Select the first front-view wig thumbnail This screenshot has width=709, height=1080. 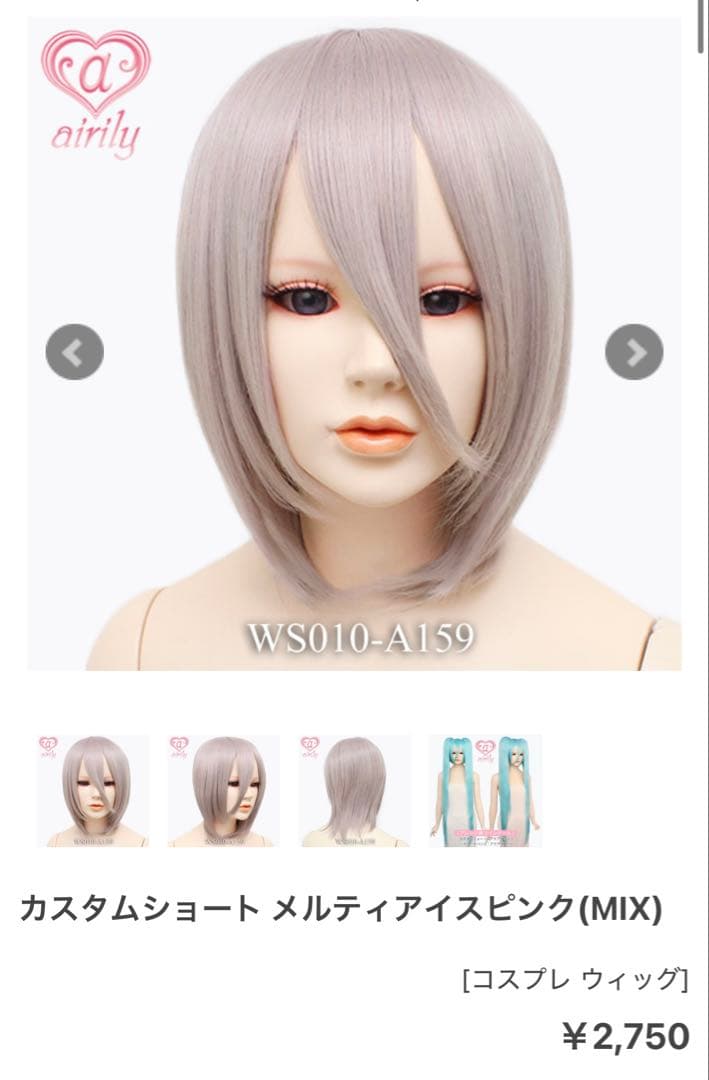coord(93,791)
